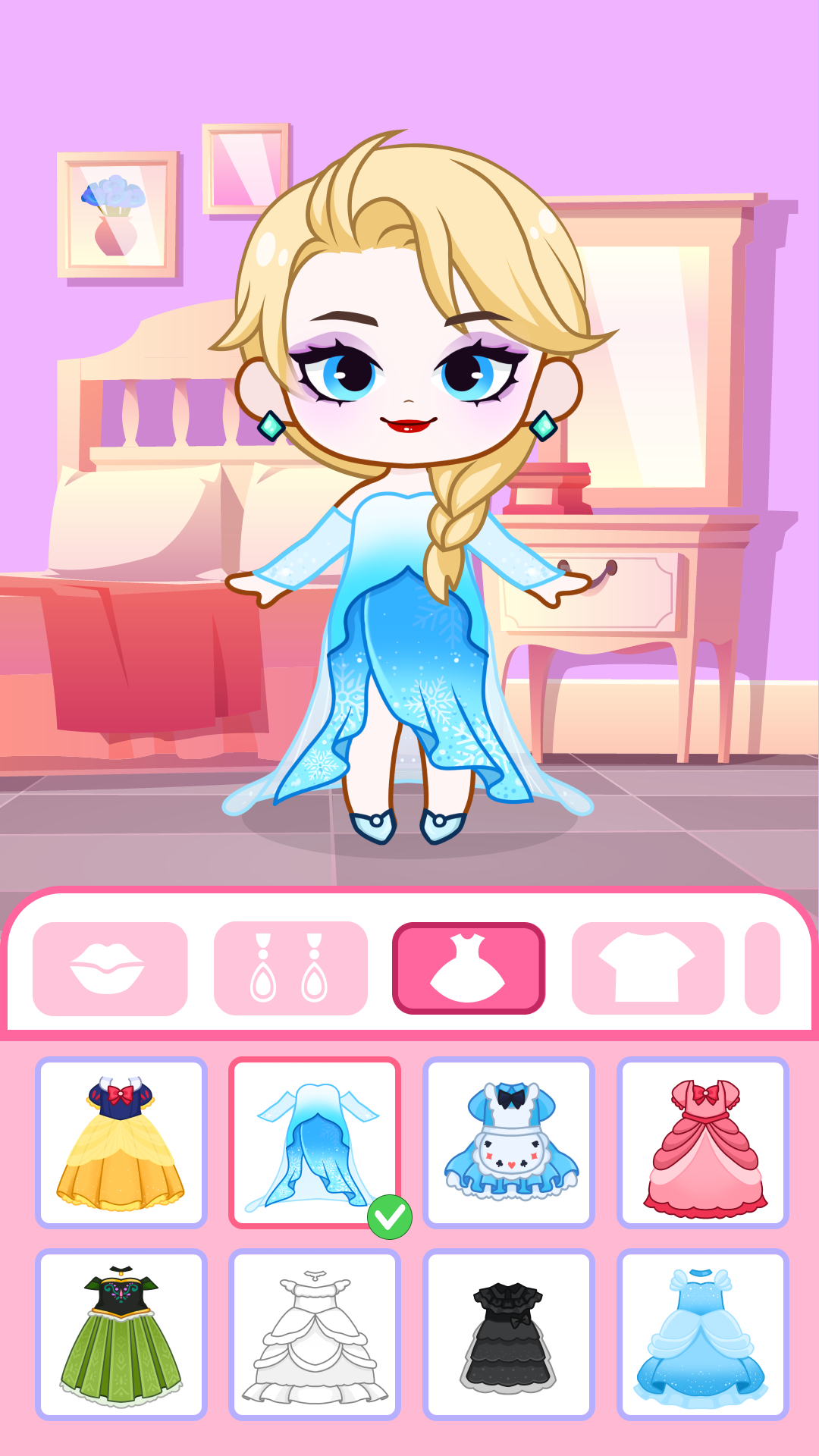Choose the pink ruffled ball gown
This screenshot has height=1456, width=819.
(x=703, y=1143)
